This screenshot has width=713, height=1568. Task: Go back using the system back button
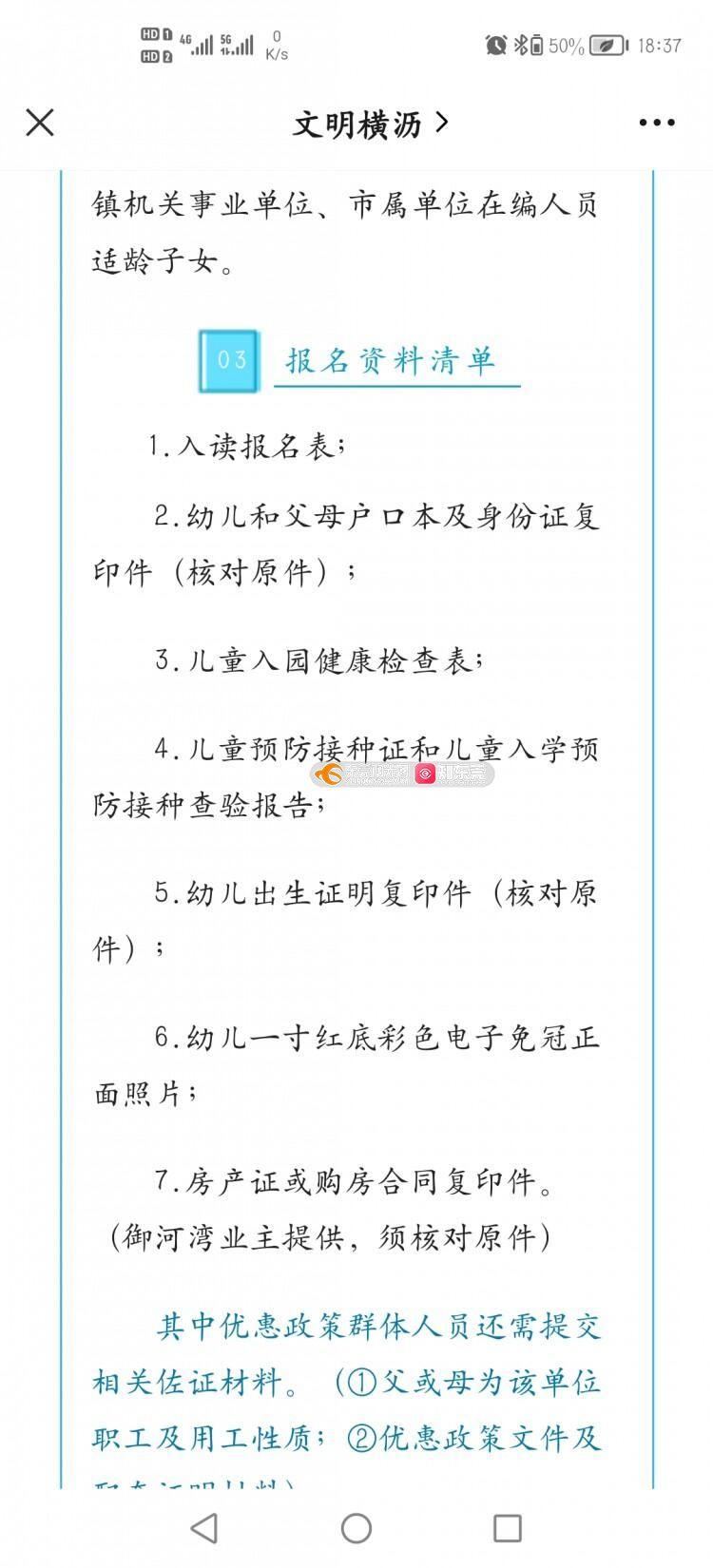coord(204,1527)
